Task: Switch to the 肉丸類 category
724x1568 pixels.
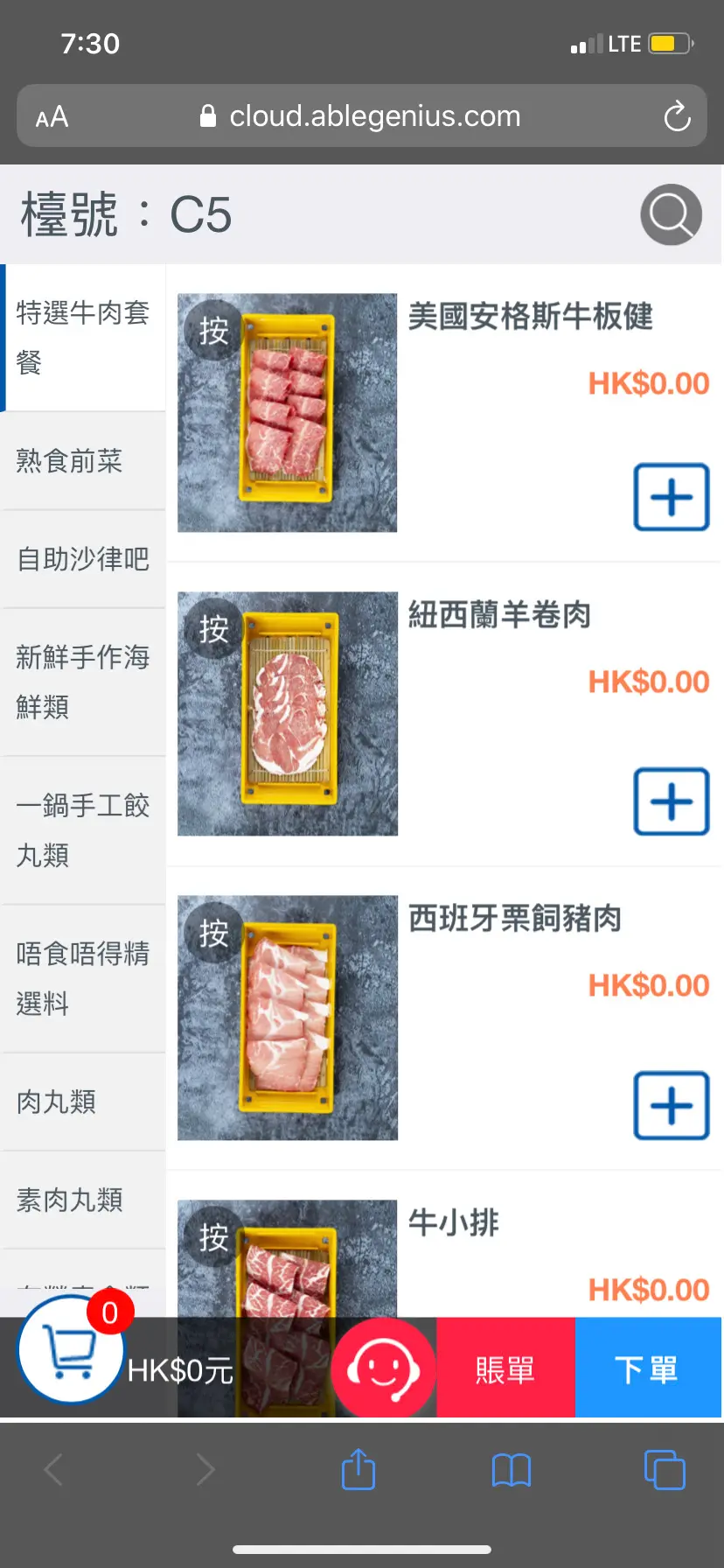Action: coord(83,1102)
